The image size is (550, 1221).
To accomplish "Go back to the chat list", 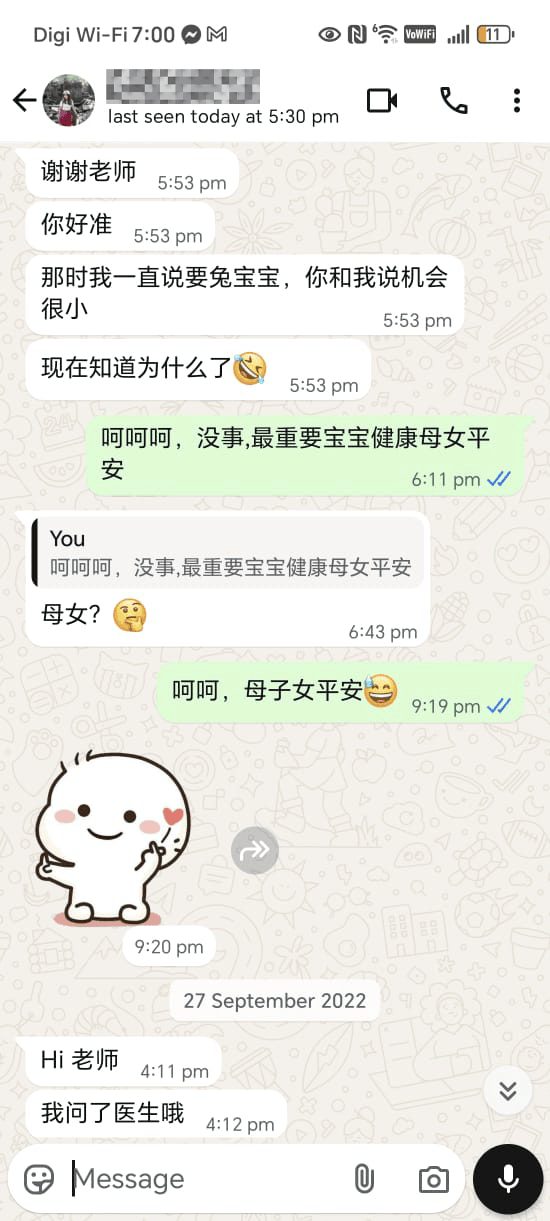I will 24,100.
